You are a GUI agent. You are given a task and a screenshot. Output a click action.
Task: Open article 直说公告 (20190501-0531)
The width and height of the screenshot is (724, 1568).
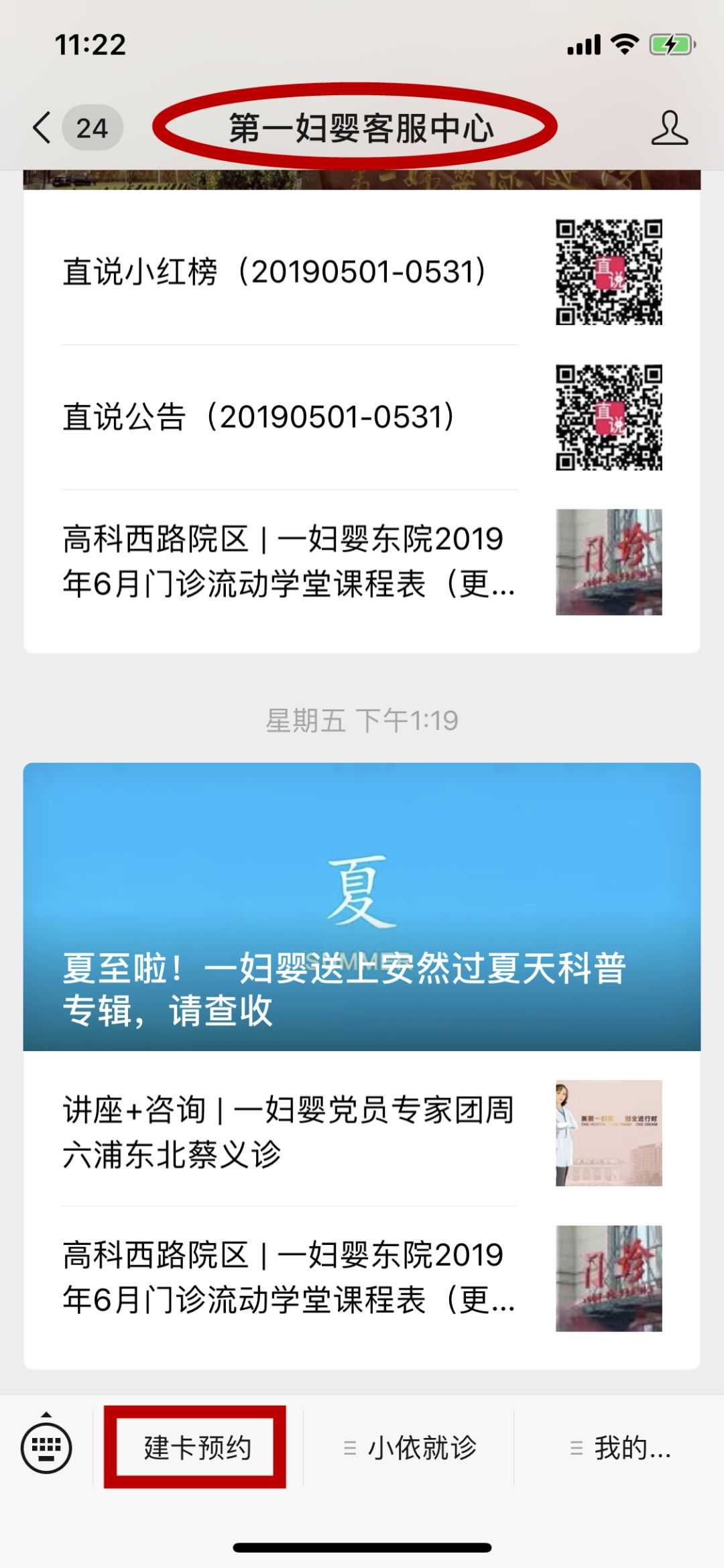pos(290,417)
